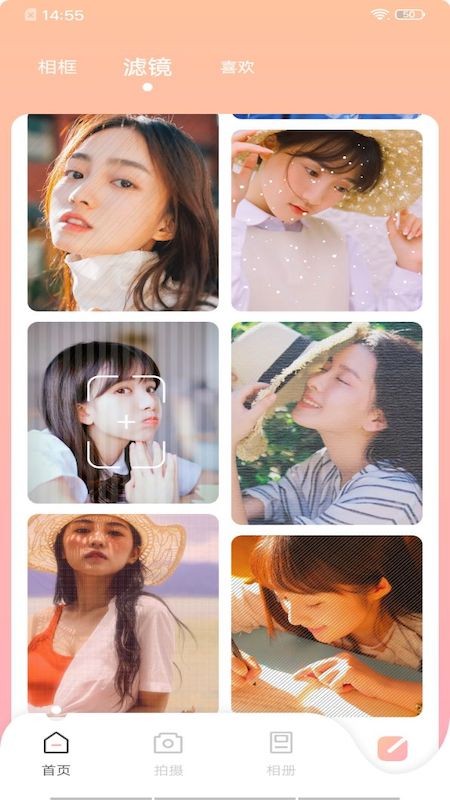Open the mesh filter tile with striped shirt
450x800 pixels.
click(x=327, y=423)
